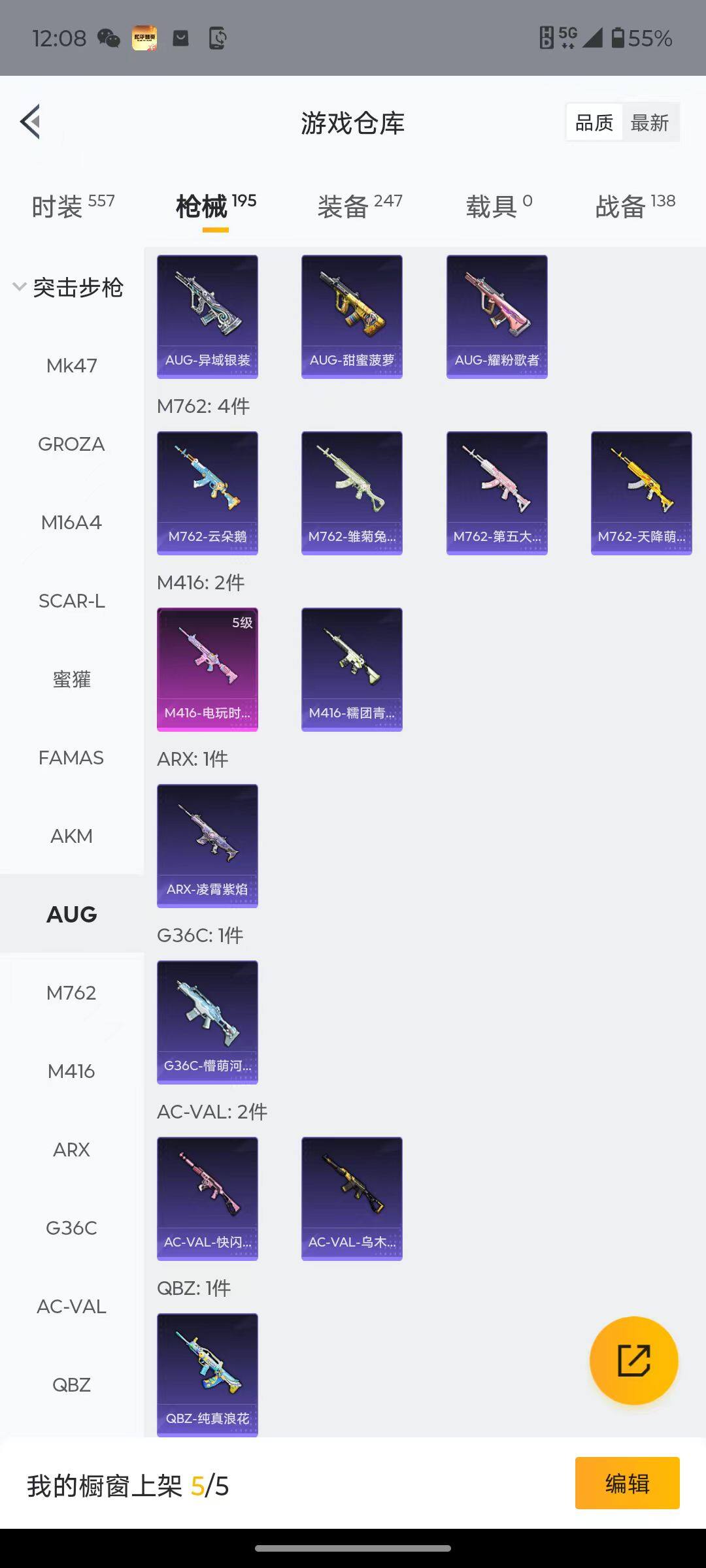Screen dimensions: 706x1568
Task: Go back using the top-left arrow
Action: click(31, 122)
